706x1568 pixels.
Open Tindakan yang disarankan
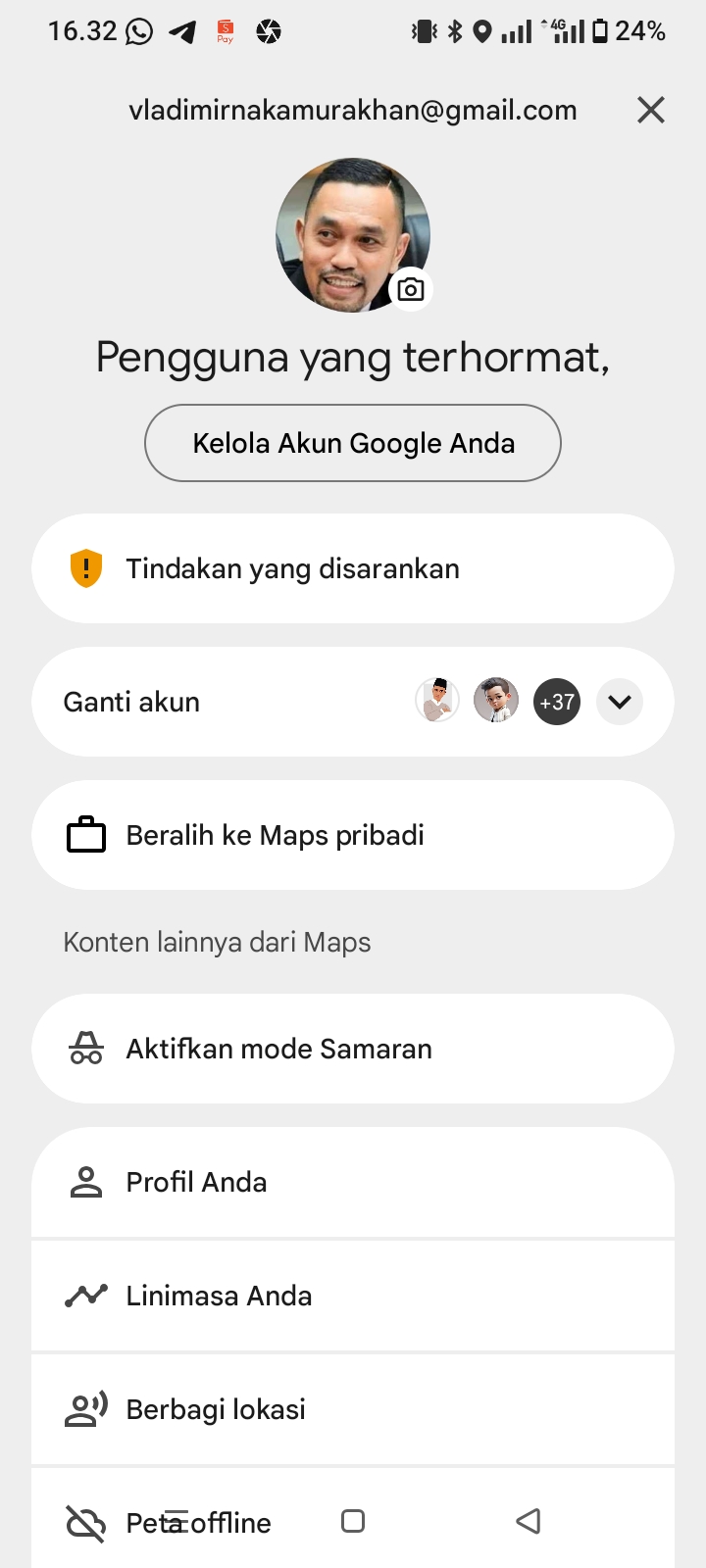point(353,568)
